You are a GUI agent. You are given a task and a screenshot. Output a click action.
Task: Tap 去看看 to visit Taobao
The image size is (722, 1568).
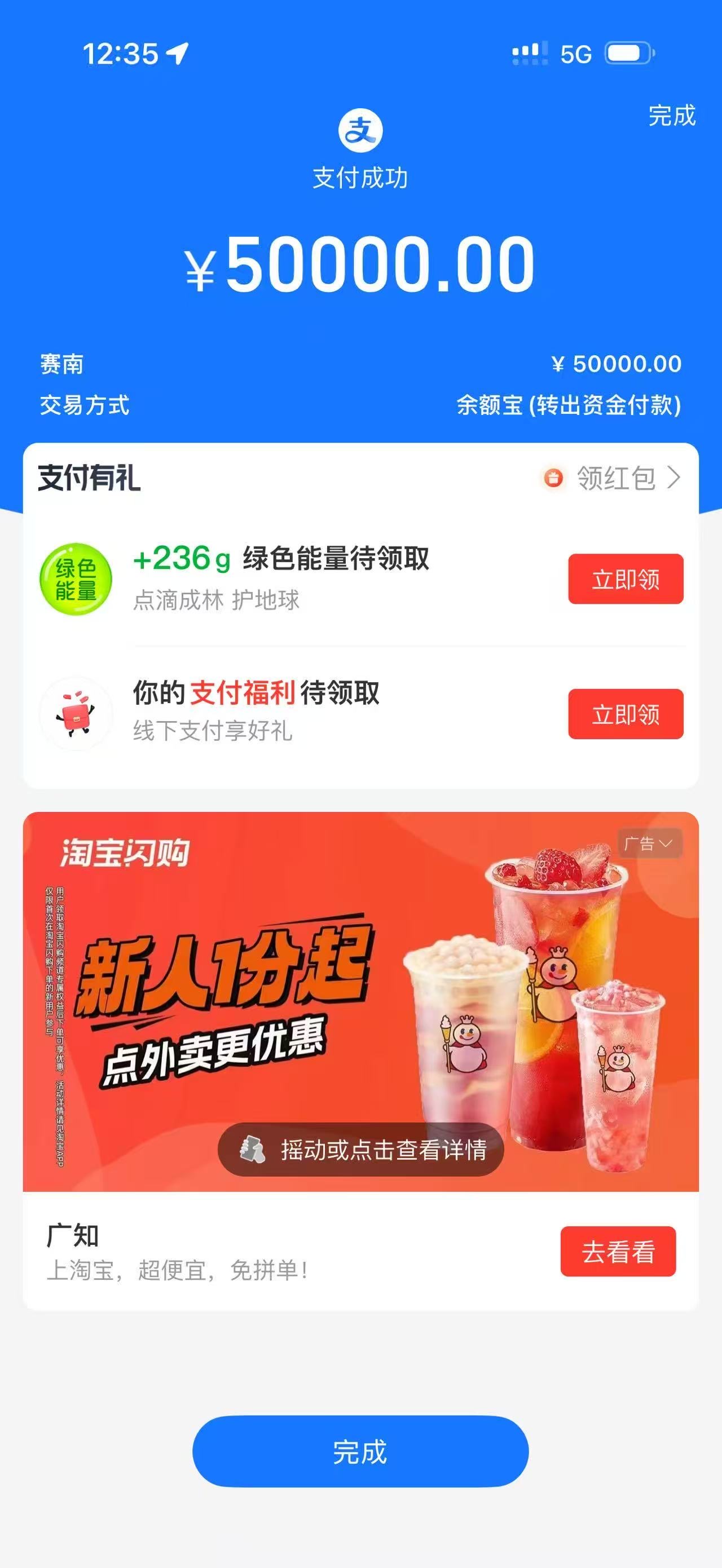[x=617, y=1252]
